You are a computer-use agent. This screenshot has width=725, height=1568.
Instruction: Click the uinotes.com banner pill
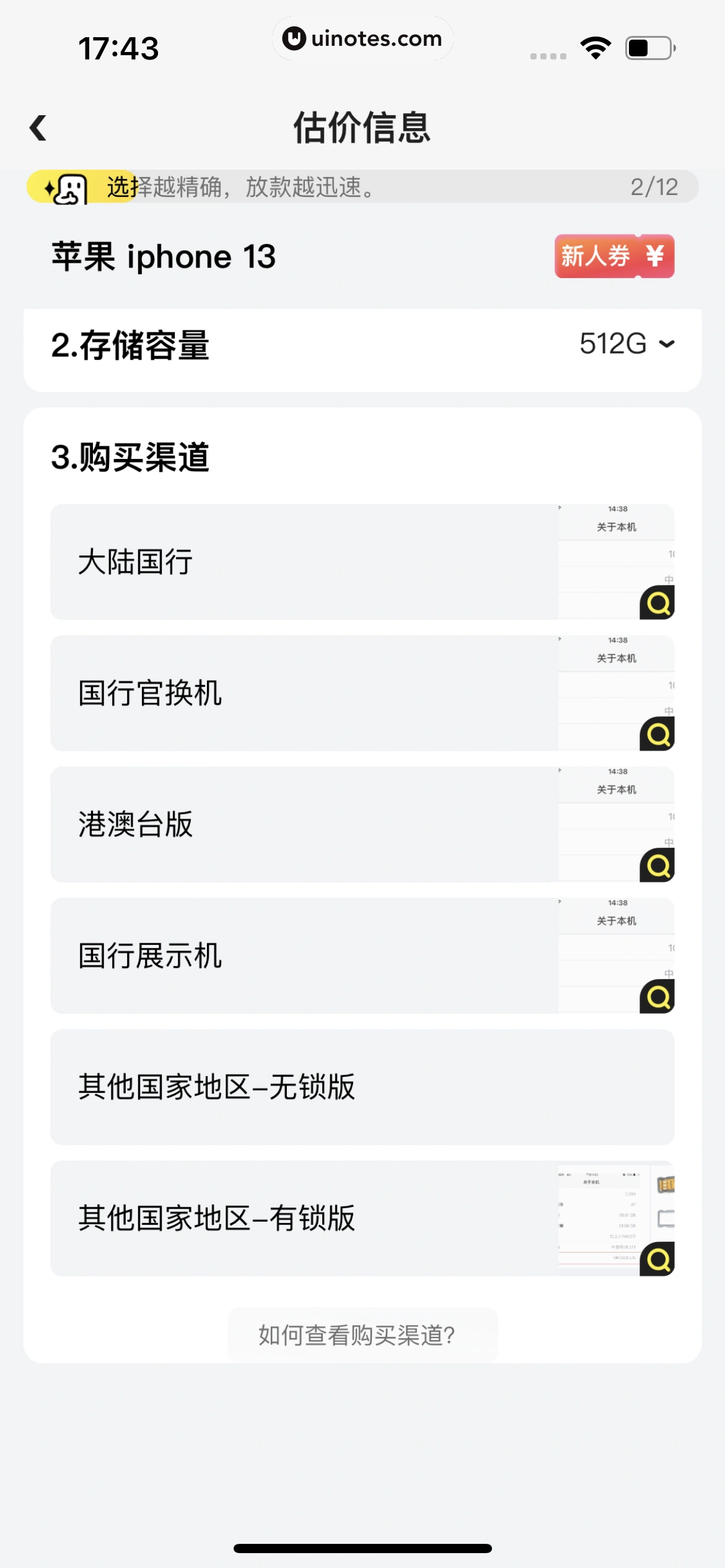362,38
